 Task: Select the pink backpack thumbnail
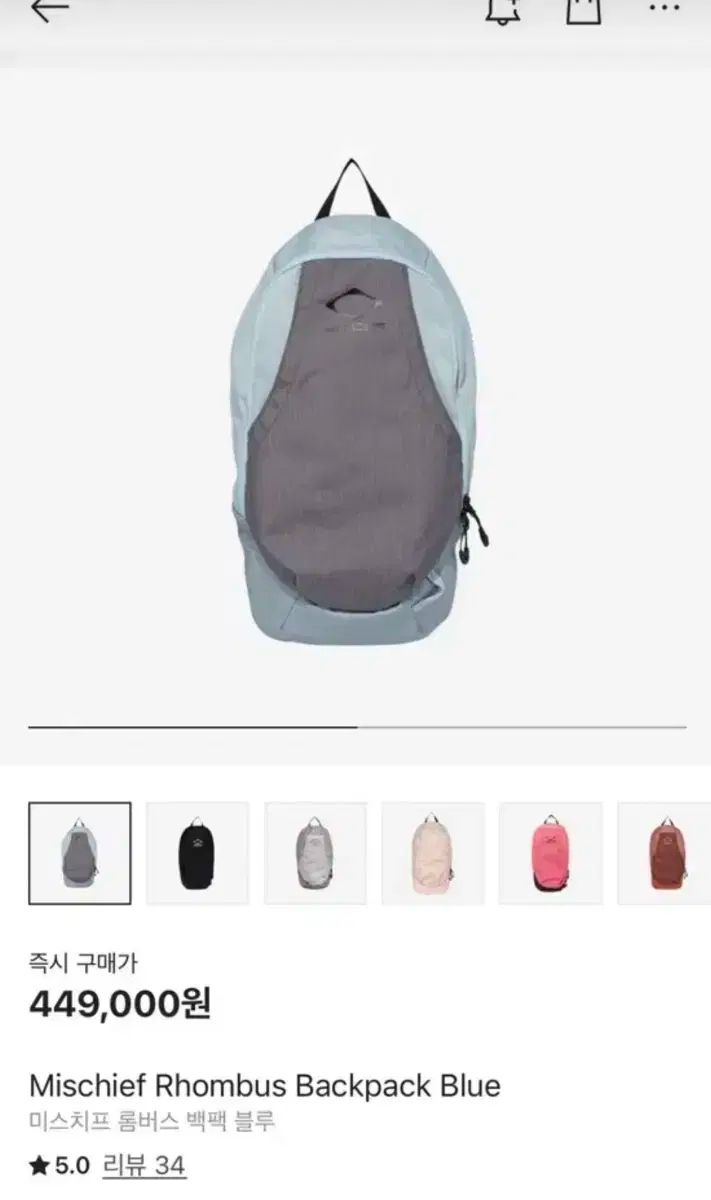pos(550,853)
